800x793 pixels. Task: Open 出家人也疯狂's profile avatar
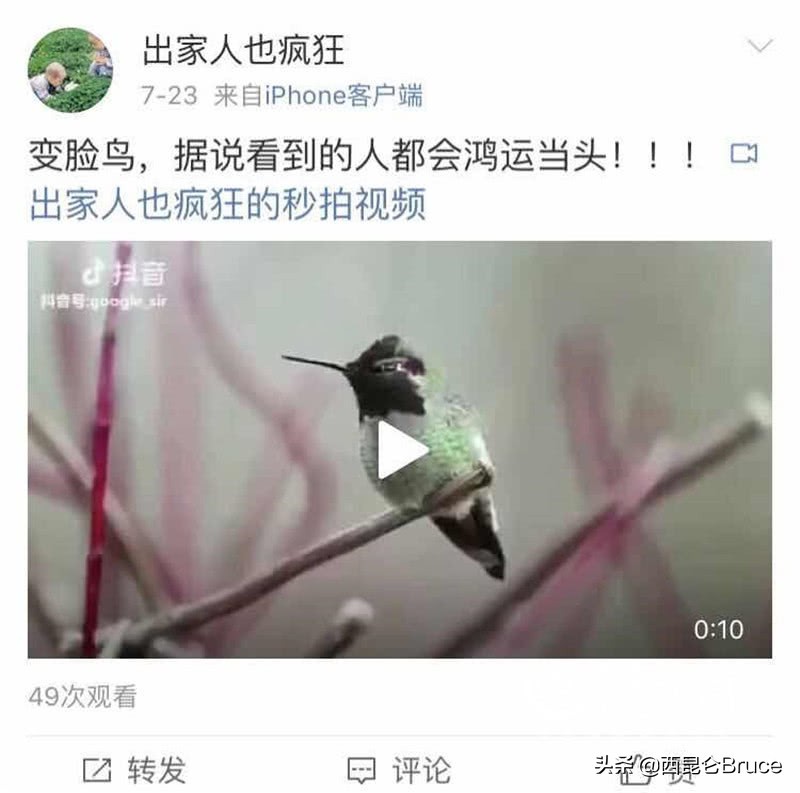coord(70,69)
